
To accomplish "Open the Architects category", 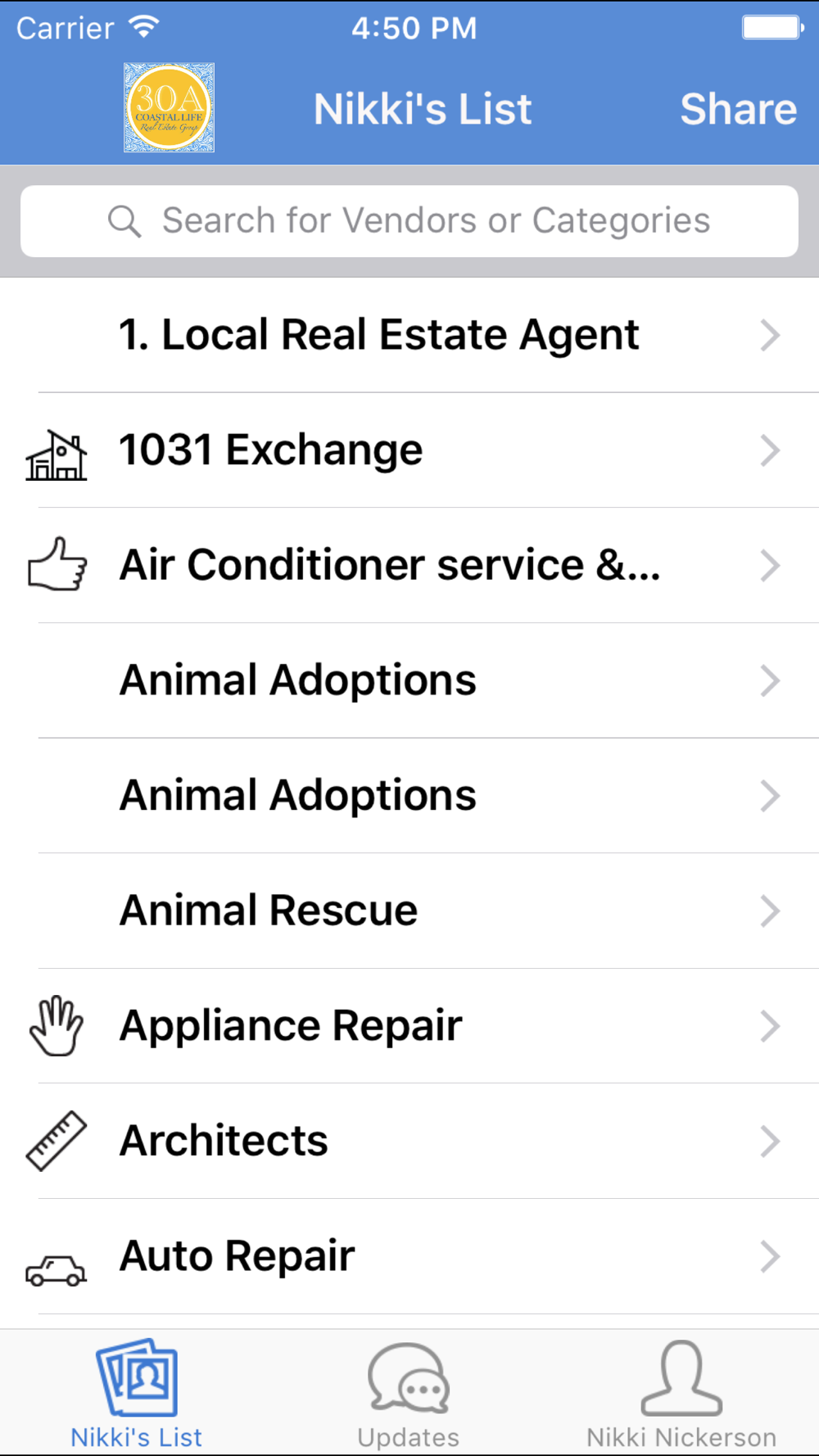I will pyautogui.click(x=409, y=1141).
